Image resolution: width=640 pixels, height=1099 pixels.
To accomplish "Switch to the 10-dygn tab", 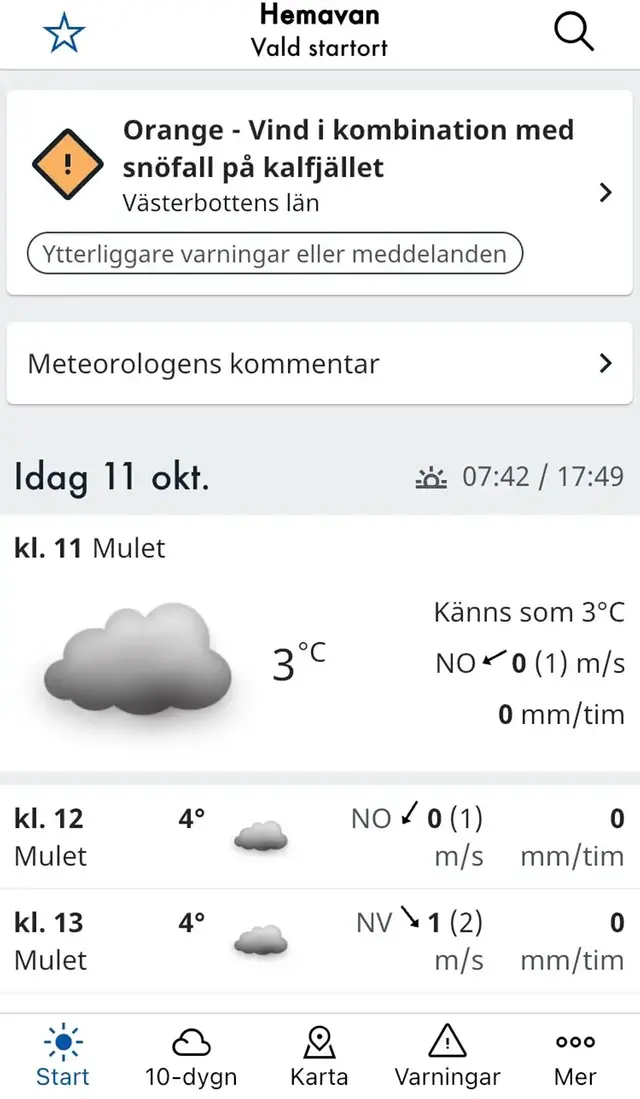I will [x=191, y=1057].
